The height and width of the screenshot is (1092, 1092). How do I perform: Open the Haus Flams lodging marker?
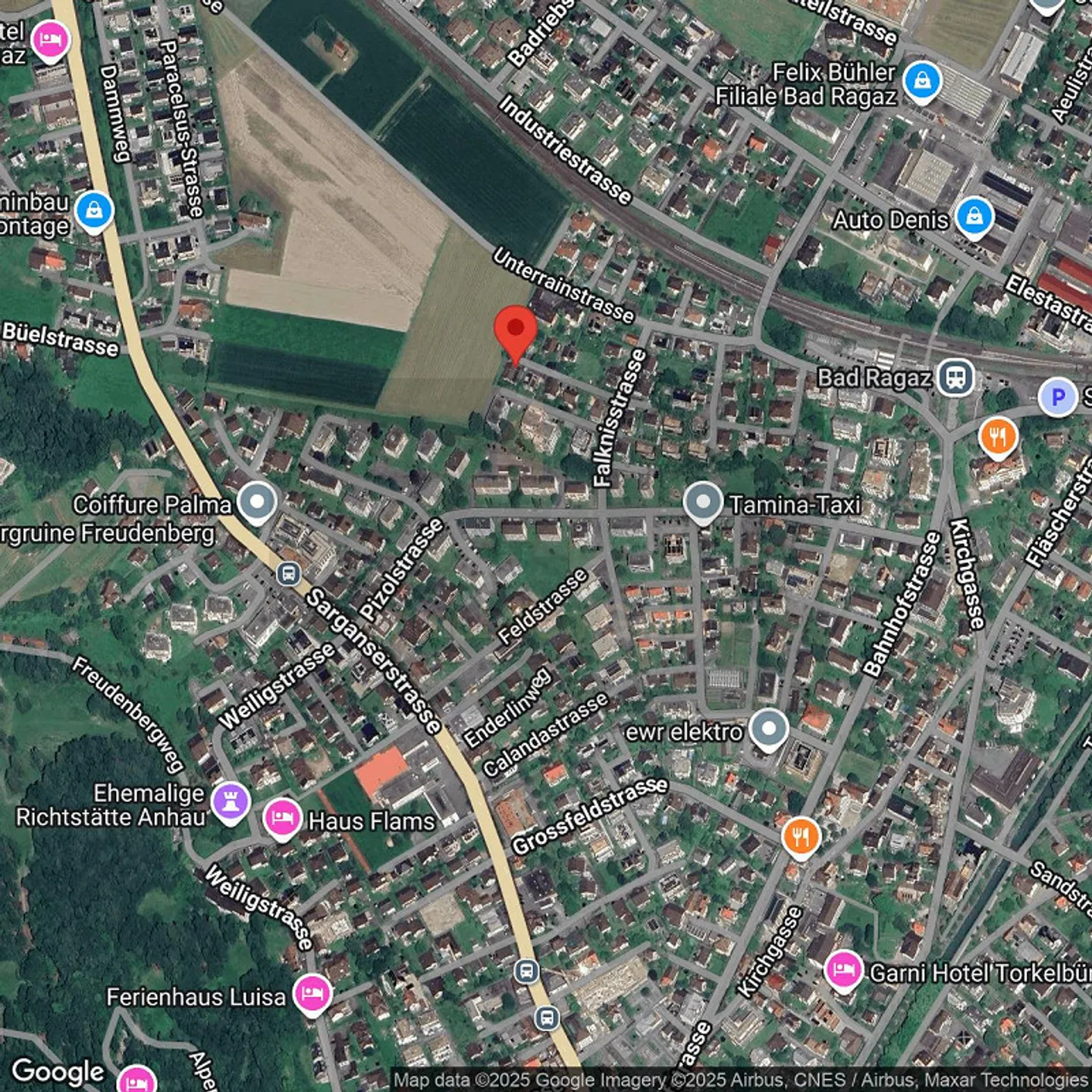(x=281, y=819)
